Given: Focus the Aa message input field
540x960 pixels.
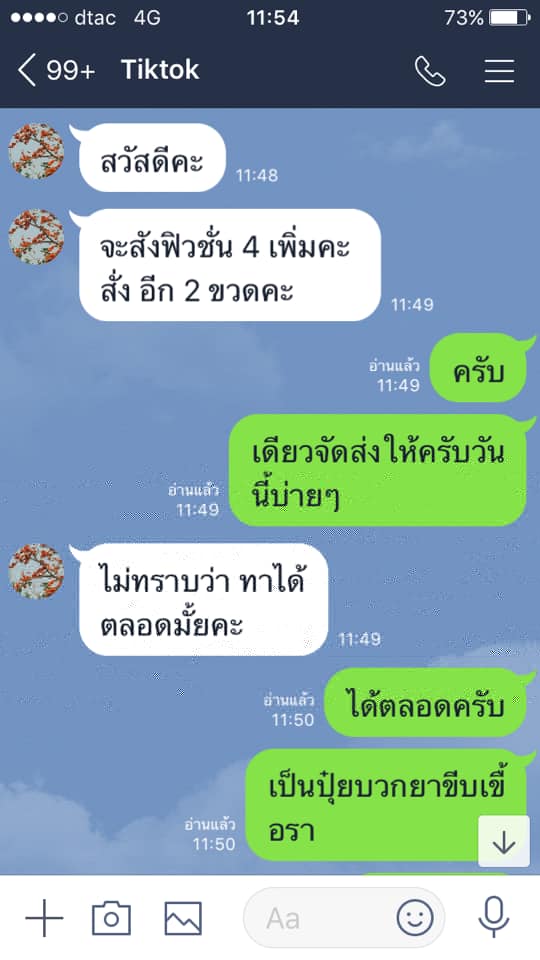Looking at the screenshot, I should 319,918.
